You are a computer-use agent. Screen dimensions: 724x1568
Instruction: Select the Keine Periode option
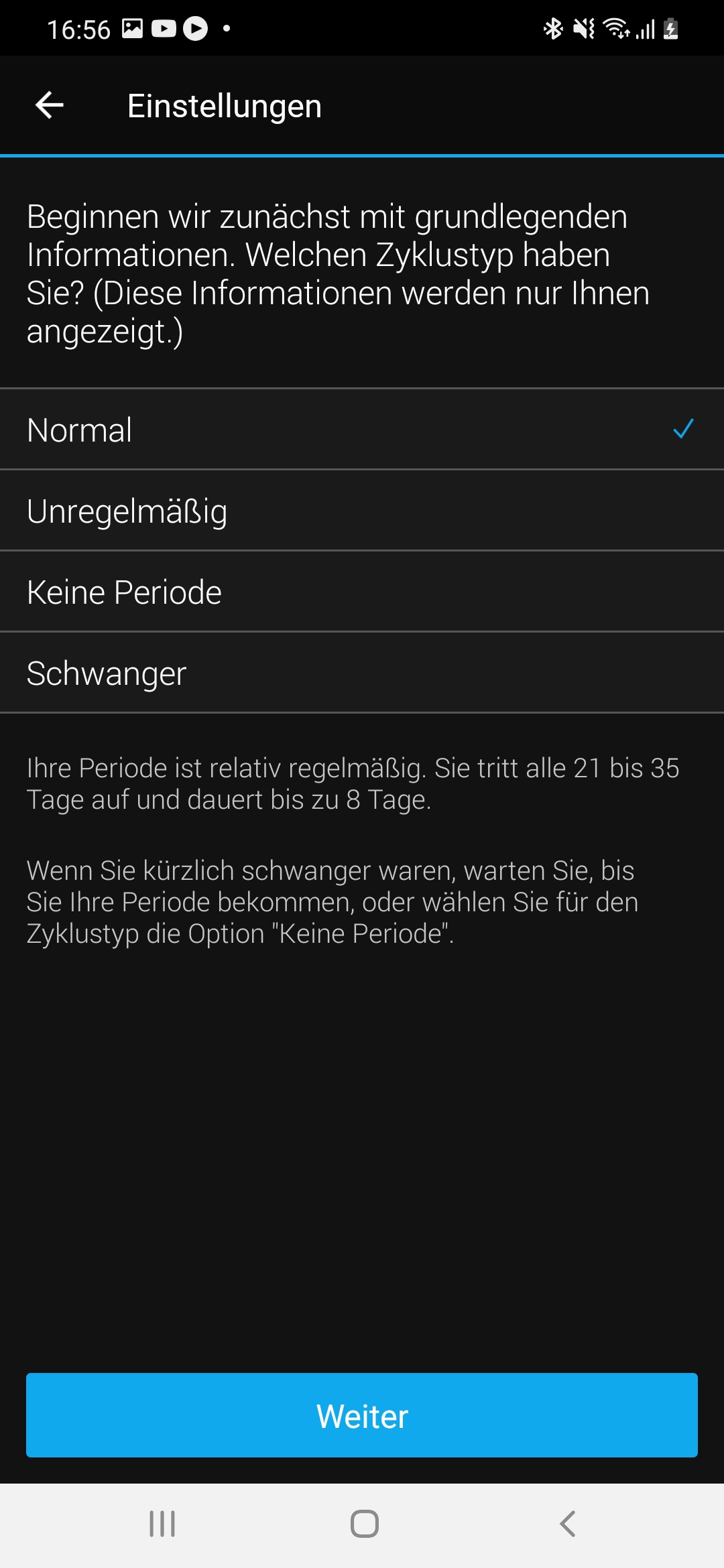click(362, 592)
